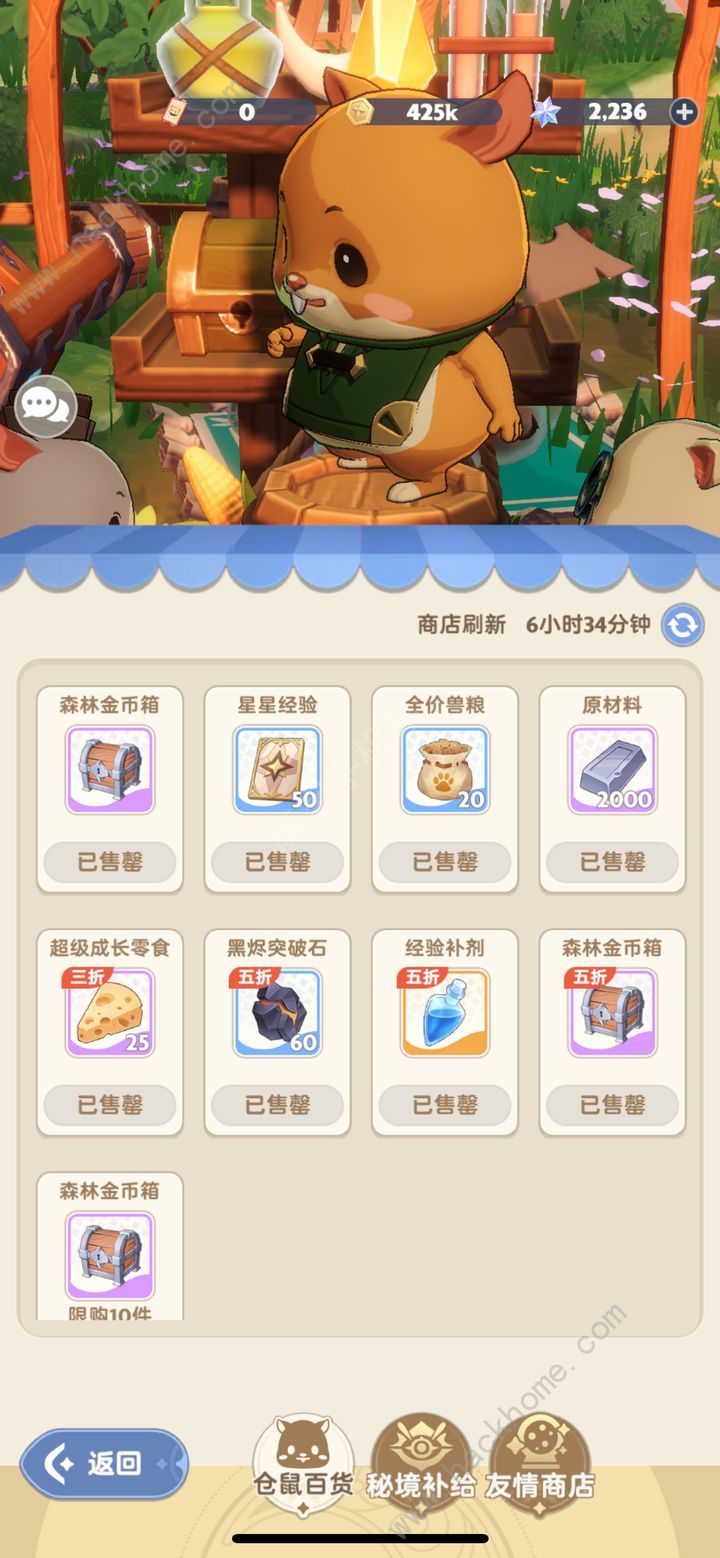
Task: Tap the plus icon to add star gems
Action: pyautogui.click(x=684, y=112)
